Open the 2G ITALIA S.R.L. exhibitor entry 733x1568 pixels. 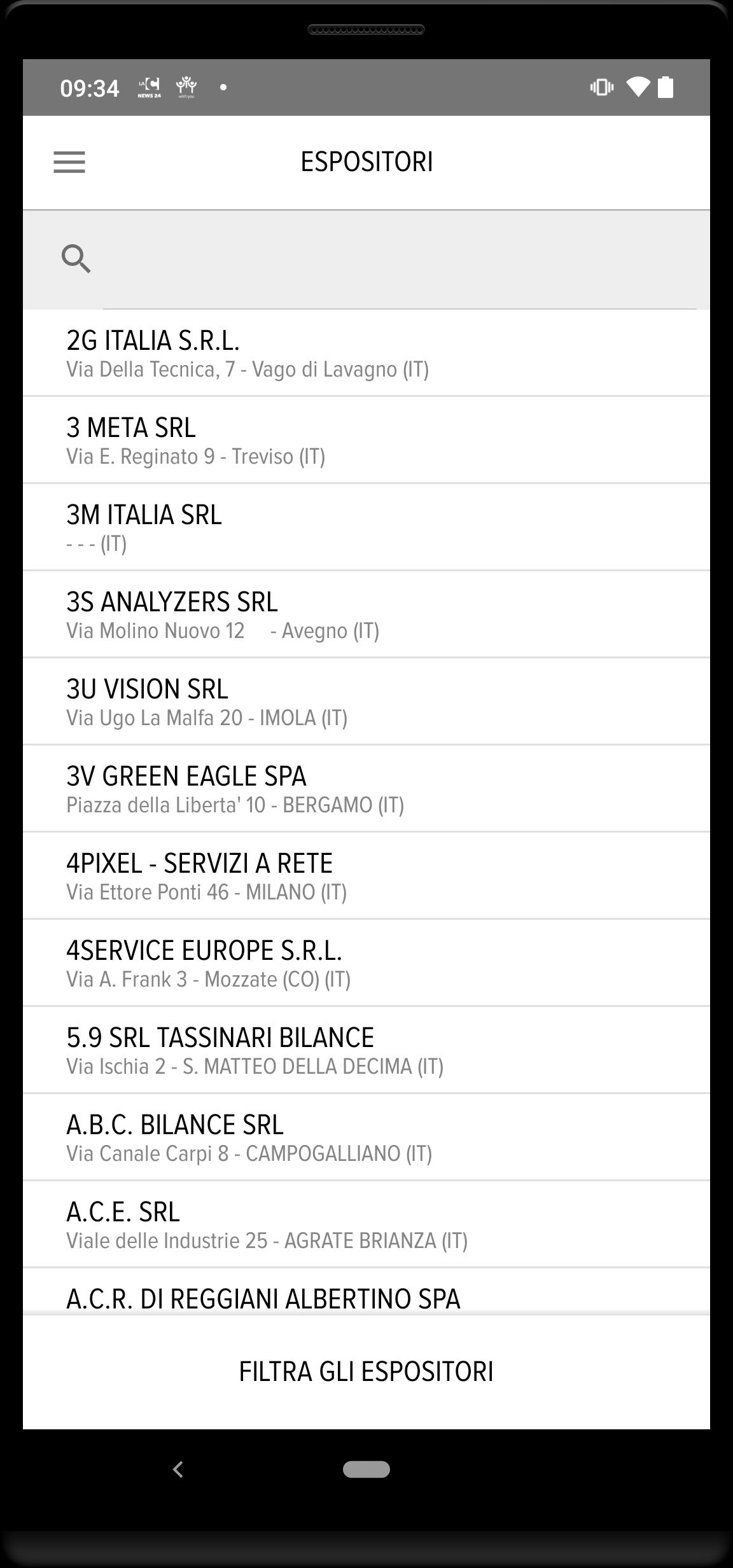(x=366, y=352)
